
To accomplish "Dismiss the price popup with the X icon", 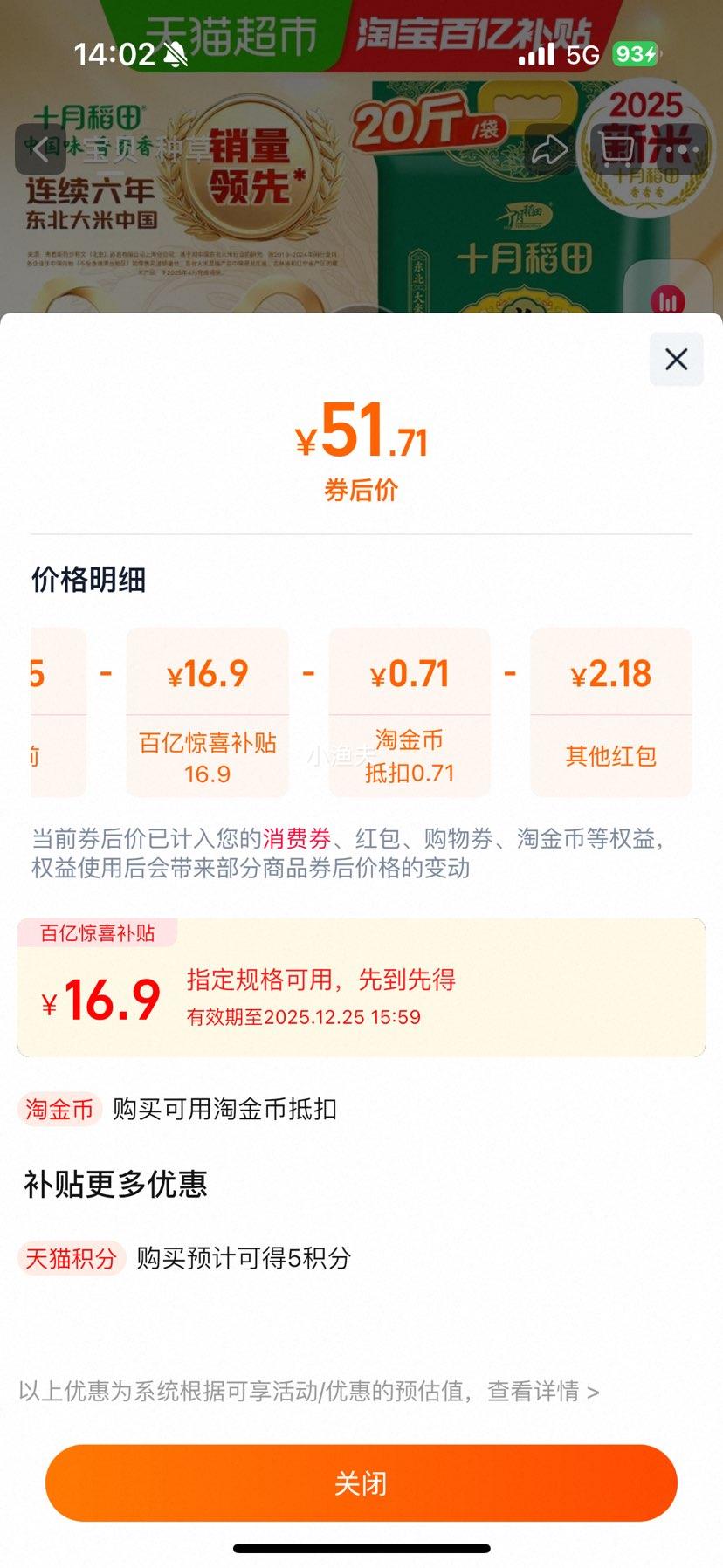I will point(675,359).
